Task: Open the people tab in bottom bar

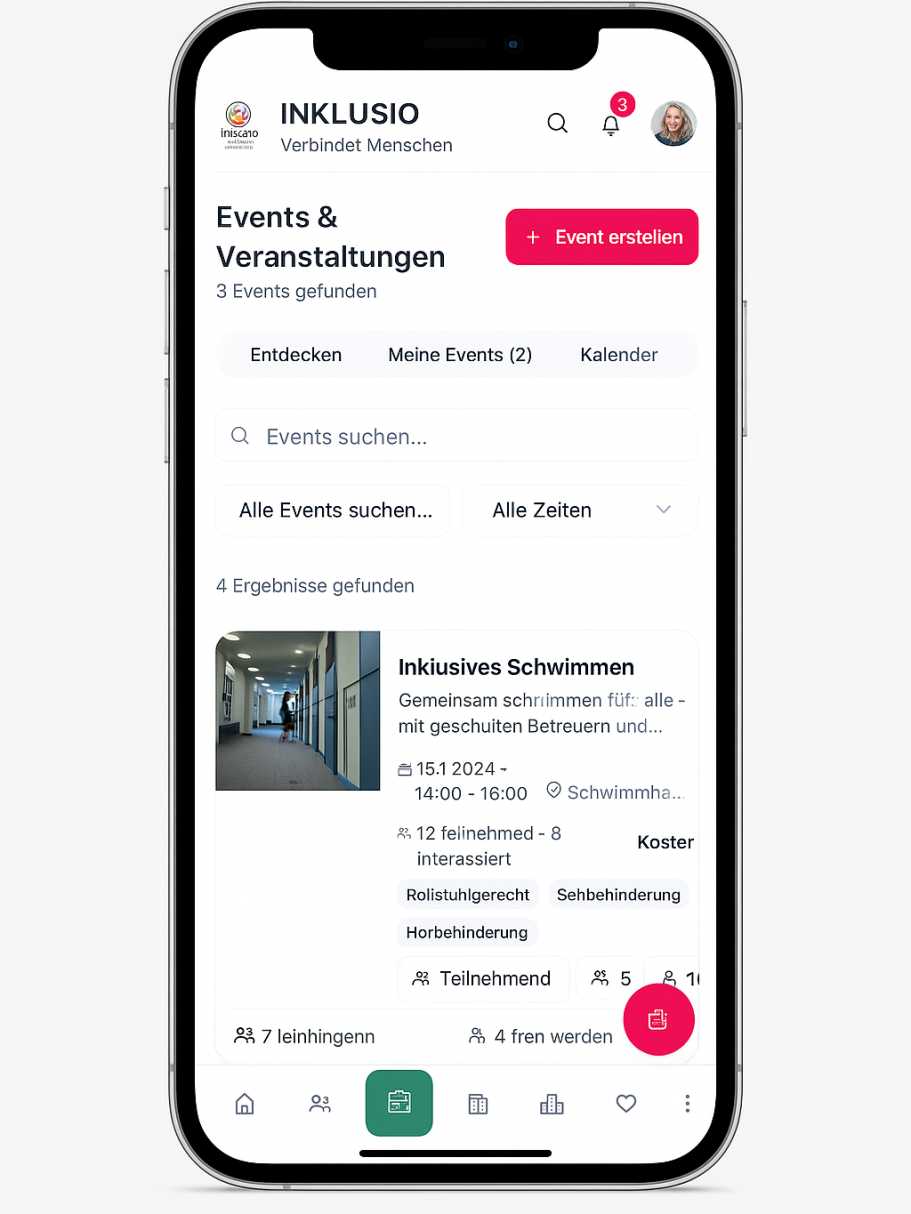Action: point(320,1103)
